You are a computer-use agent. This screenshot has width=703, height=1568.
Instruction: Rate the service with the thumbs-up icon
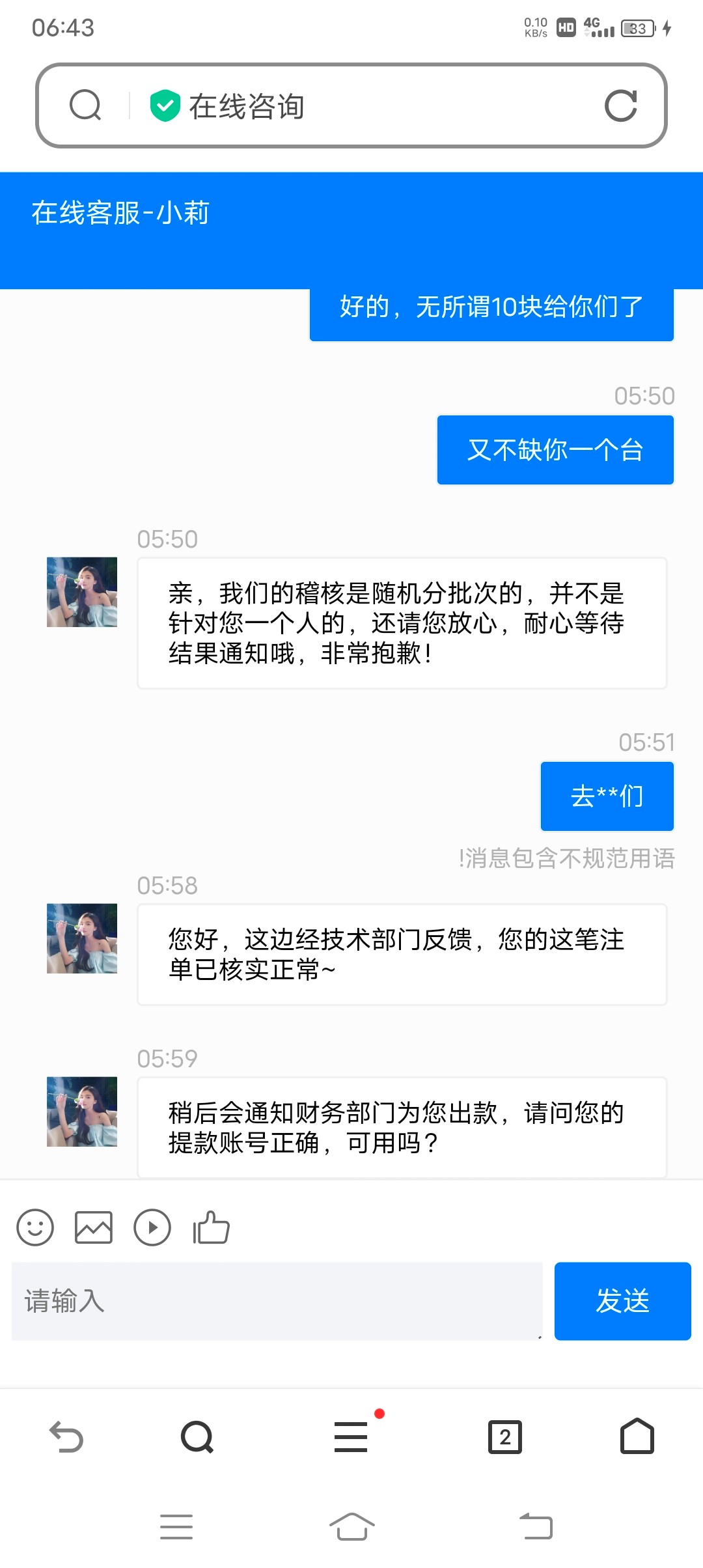[x=211, y=1227]
